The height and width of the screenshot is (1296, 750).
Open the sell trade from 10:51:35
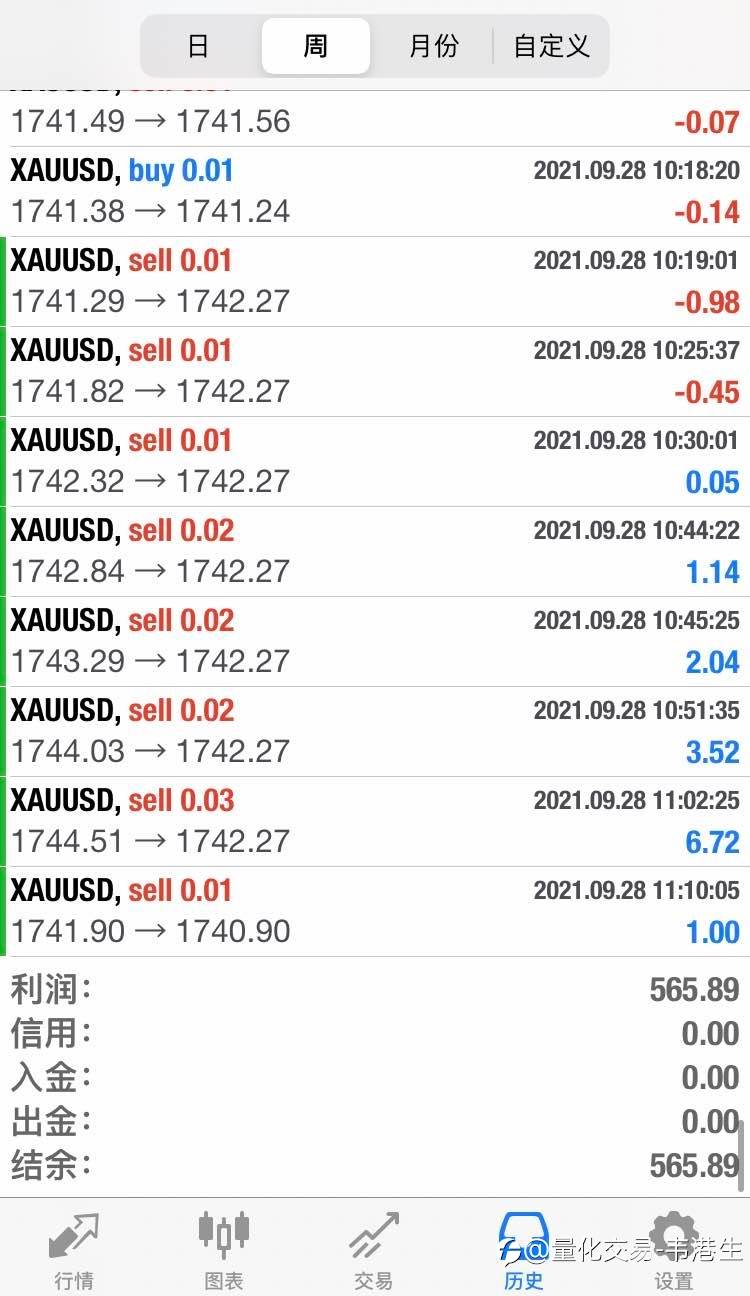375,731
